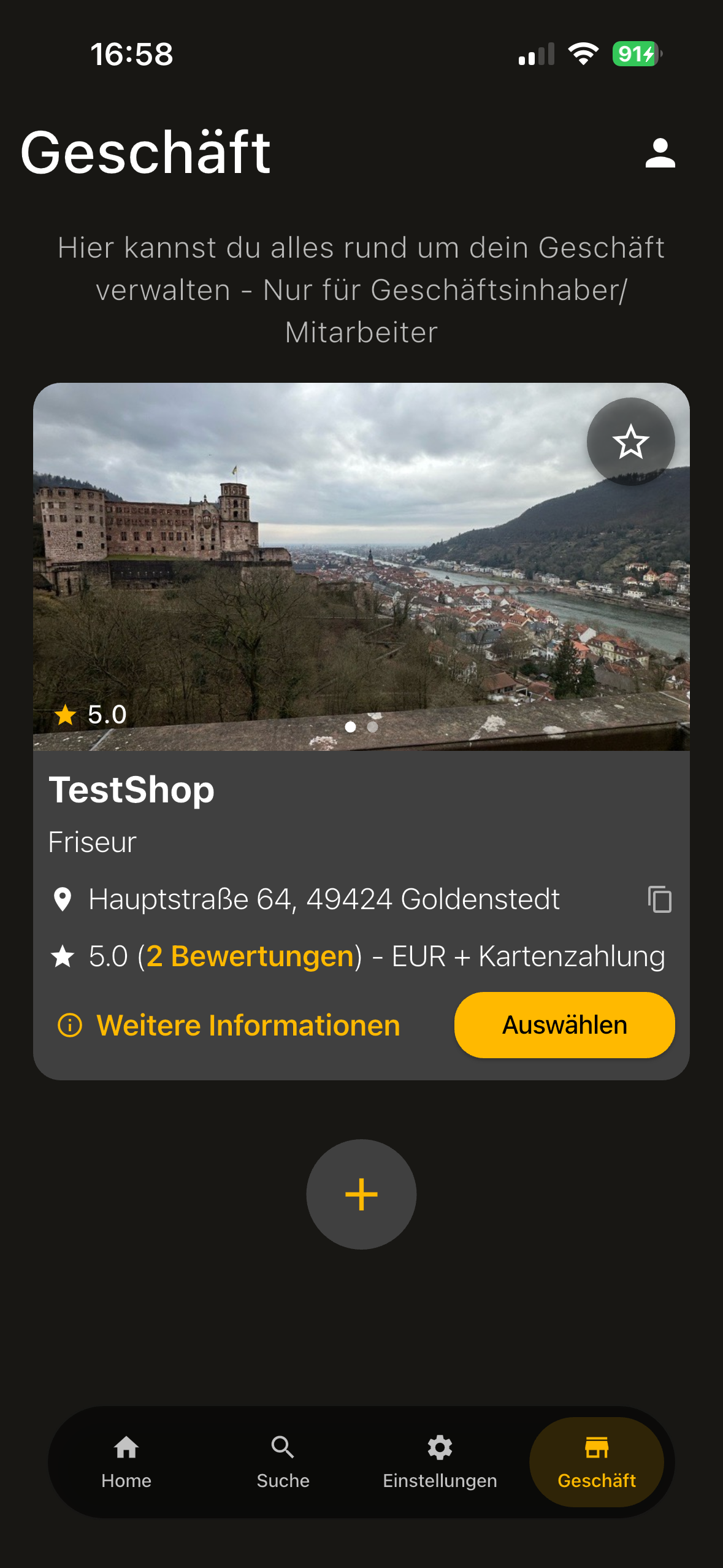The height and width of the screenshot is (1568, 723).
Task: Tap the Auswählen button
Action: pos(564,1025)
